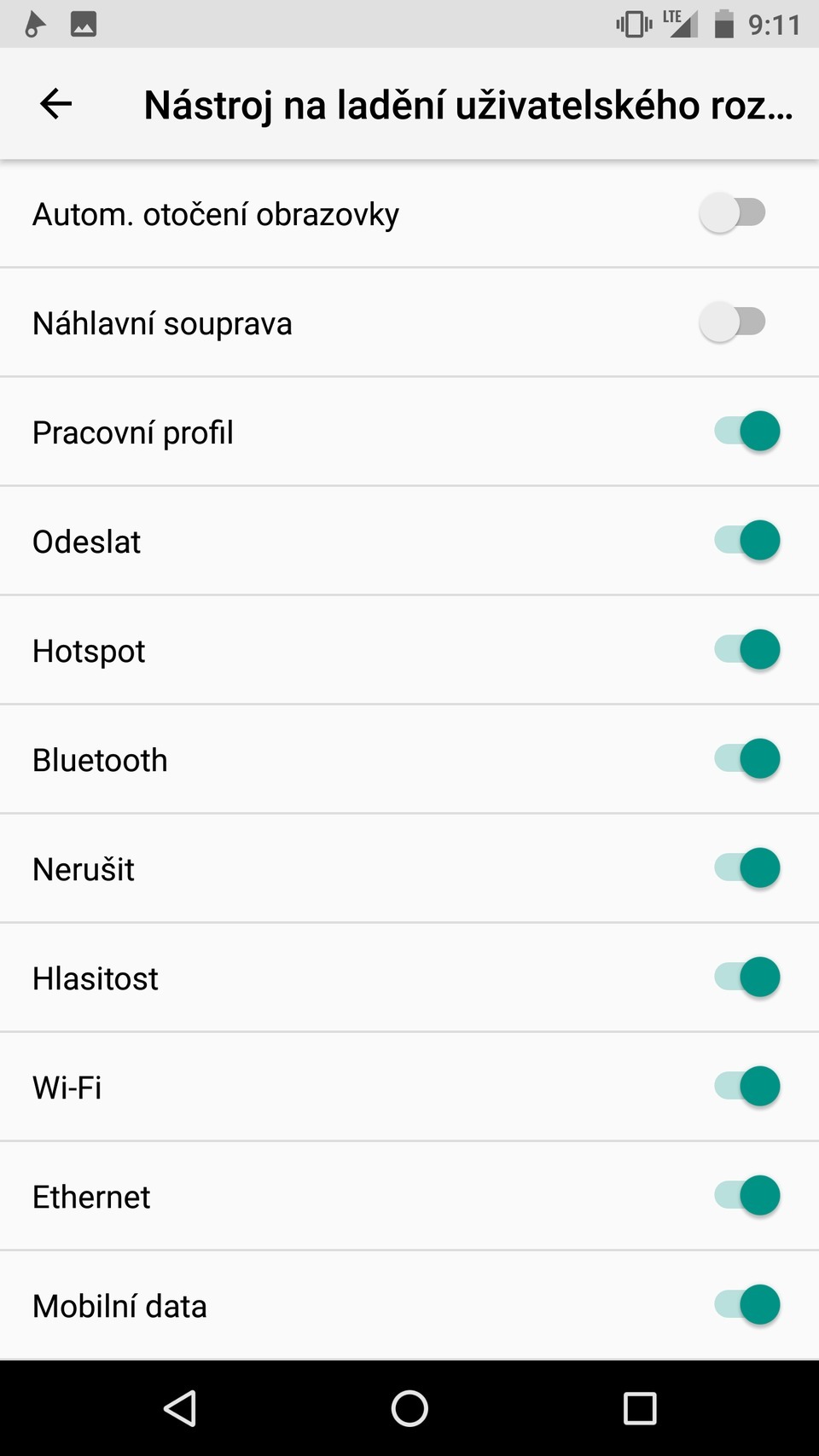Disable Bluetooth using its switch
The height and width of the screenshot is (1456, 819).
click(x=746, y=758)
